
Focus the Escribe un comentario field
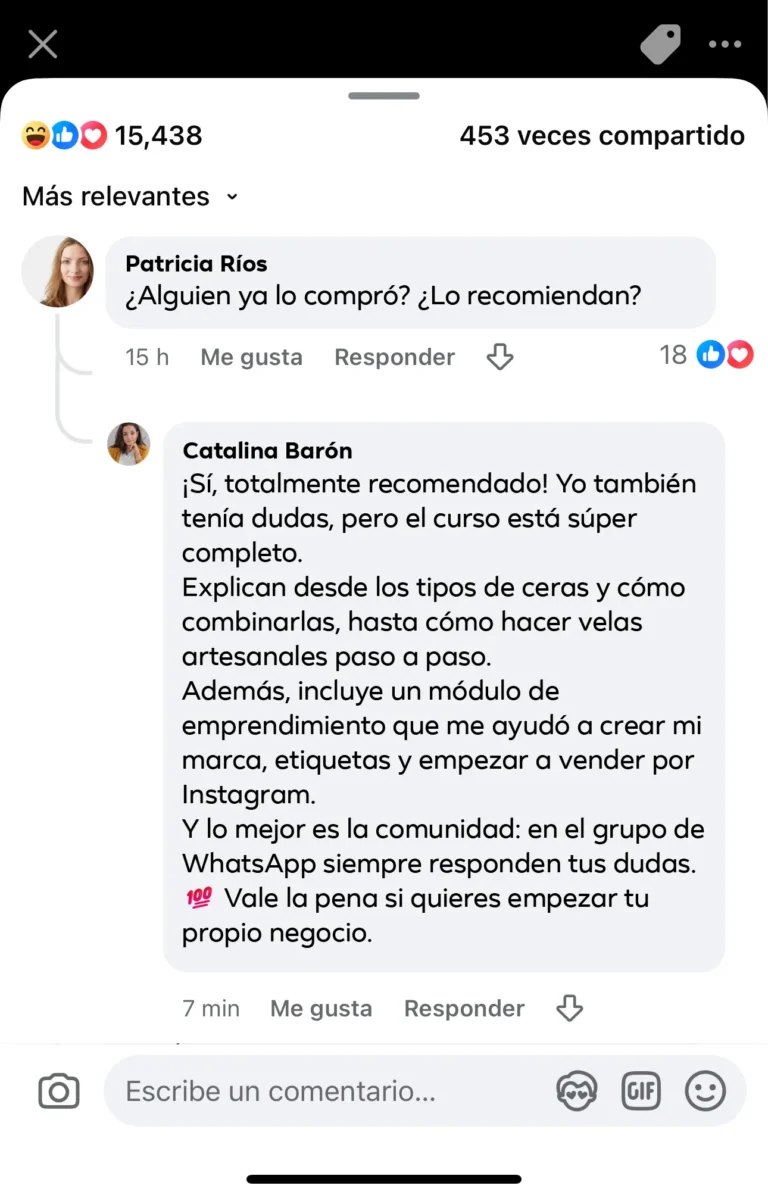click(320, 1091)
